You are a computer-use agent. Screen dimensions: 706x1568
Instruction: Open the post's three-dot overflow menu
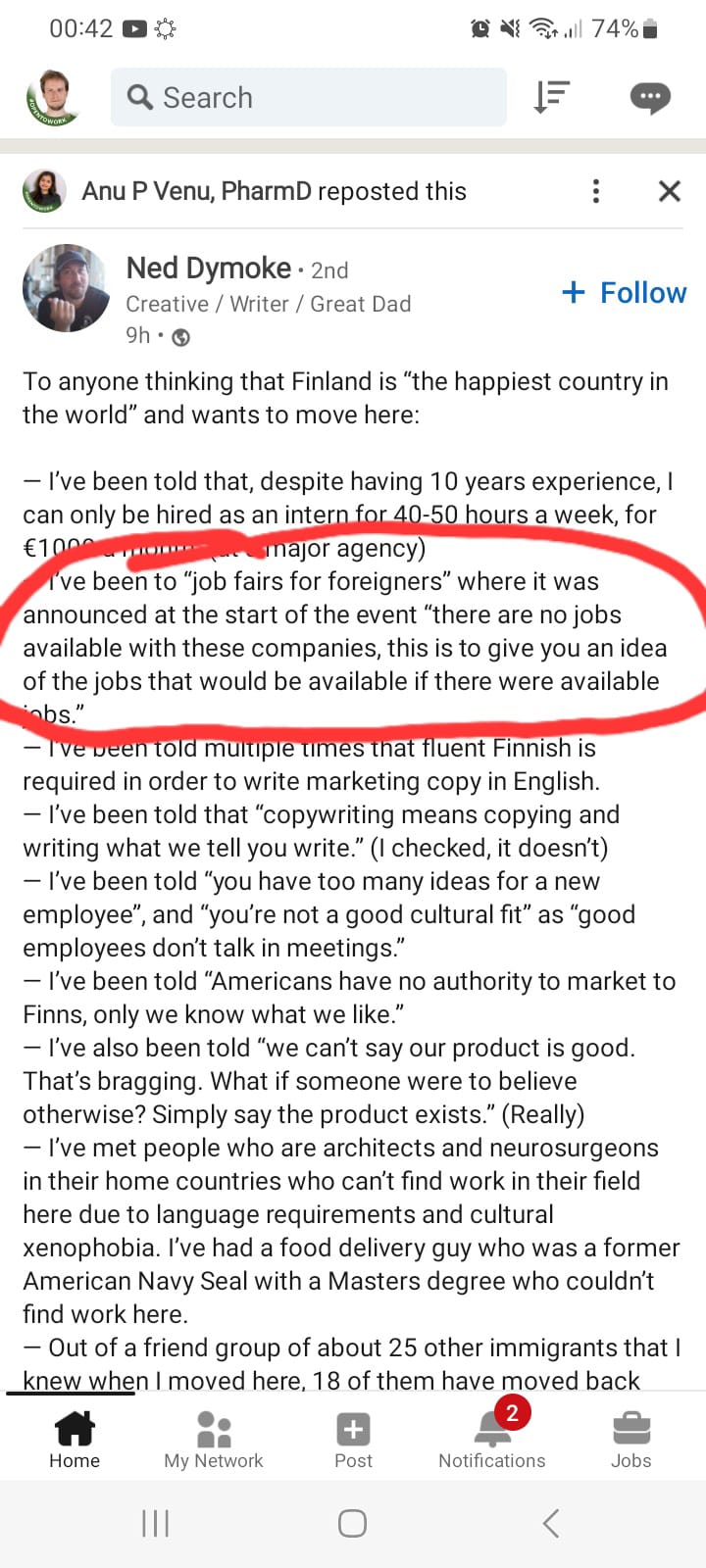(x=595, y=191)
